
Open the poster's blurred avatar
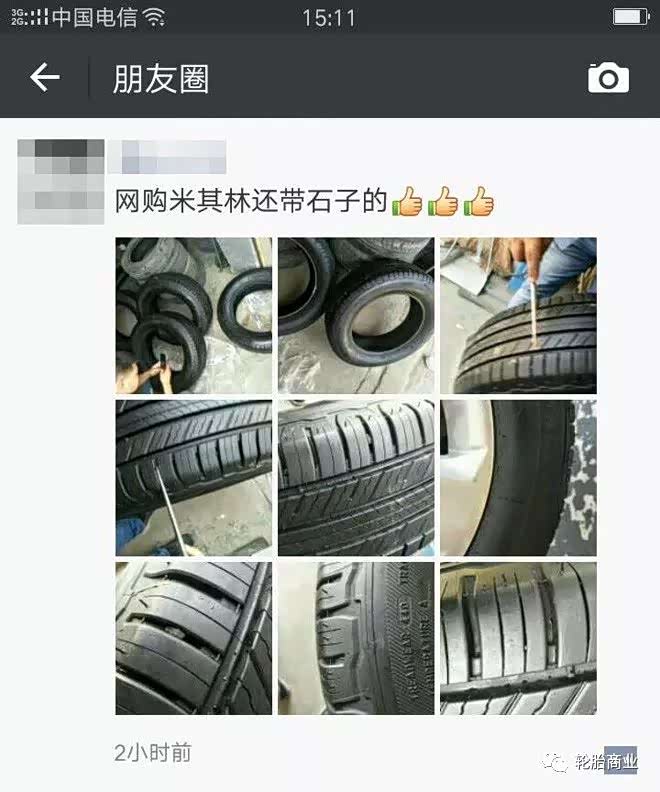[61, 181]
